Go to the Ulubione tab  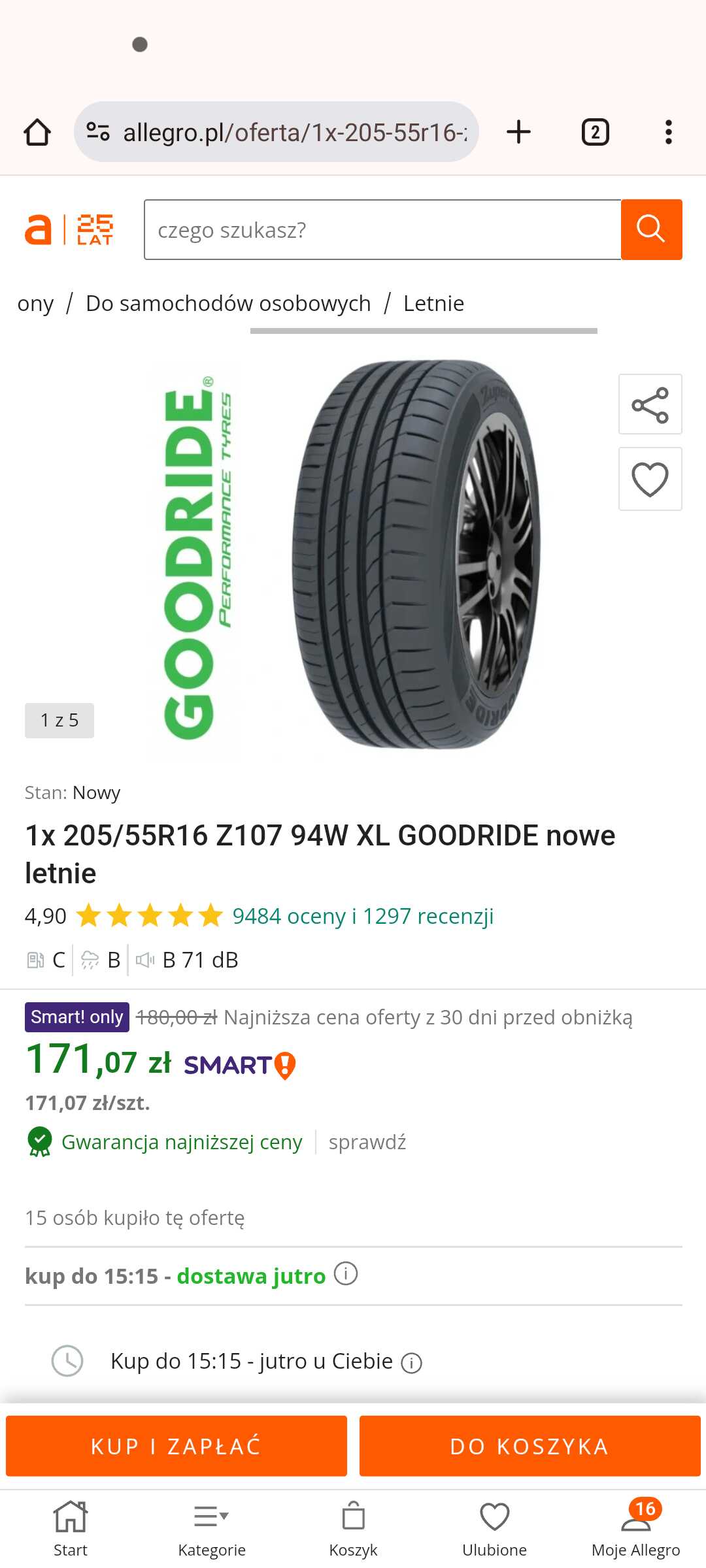(x=494, y=1529)
